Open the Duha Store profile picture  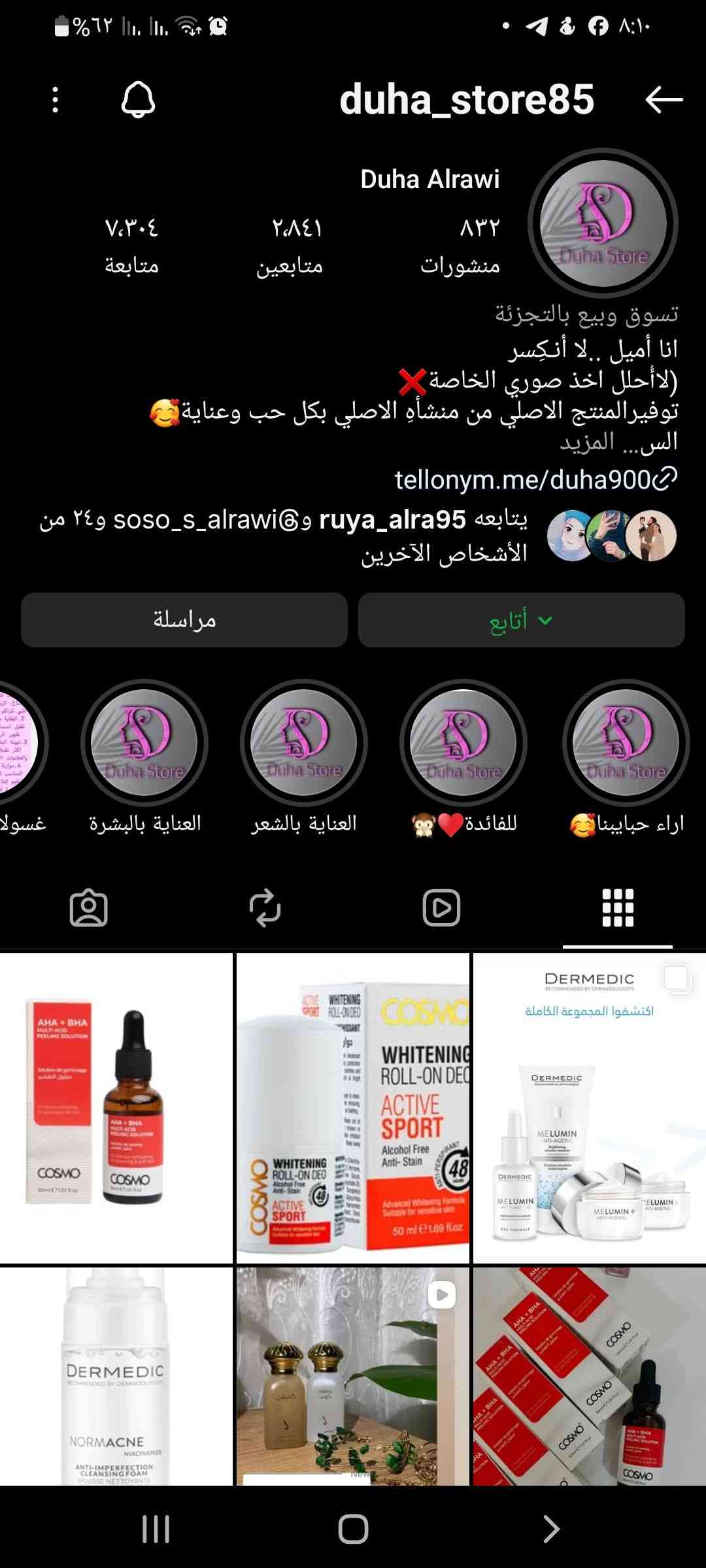(603, 223)
